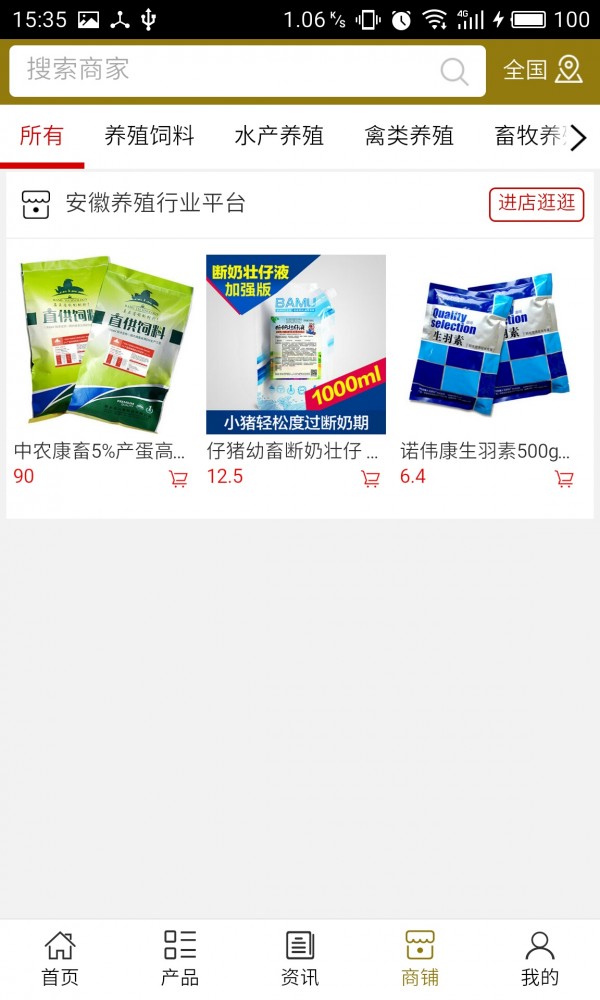This screenshot has height=1000, width=600.
Task: Open the 资讯 news tab
Action: click(300, 958)
